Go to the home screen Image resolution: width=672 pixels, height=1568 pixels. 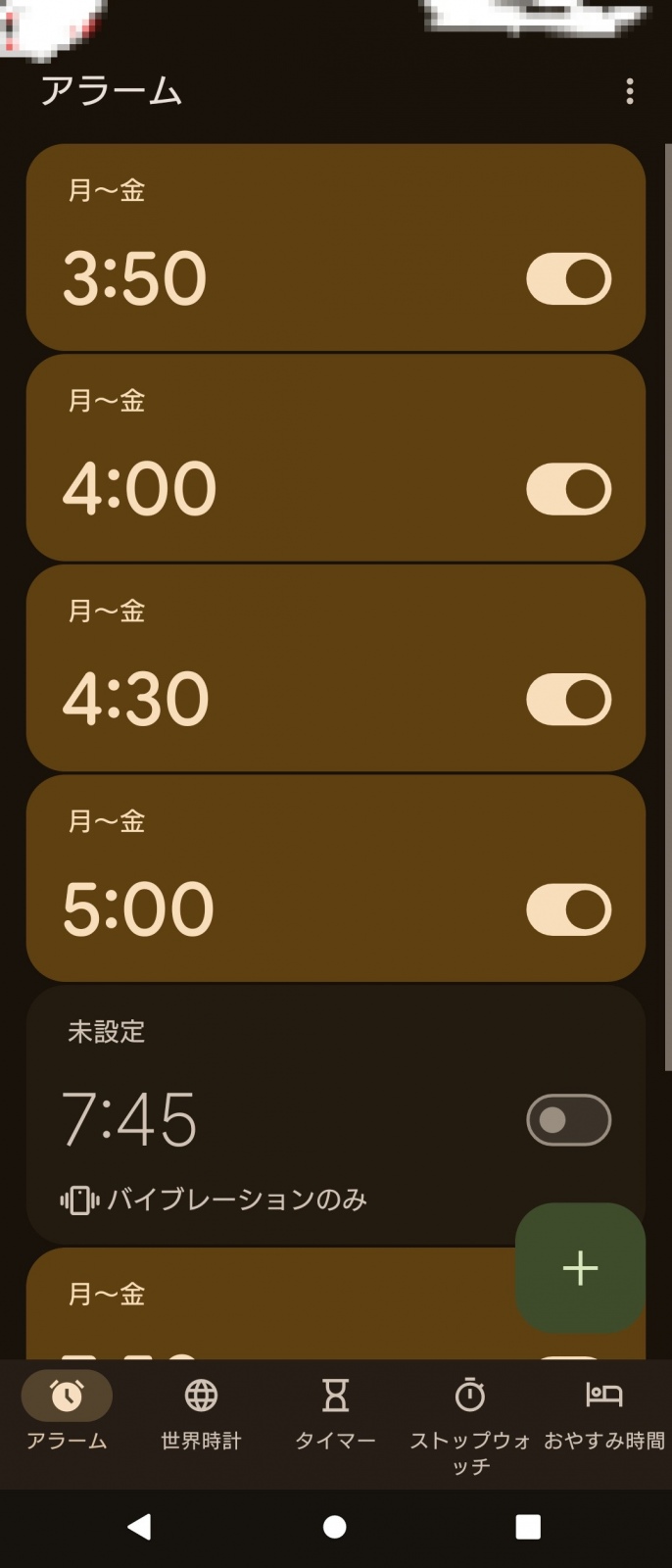[335, 1526]
